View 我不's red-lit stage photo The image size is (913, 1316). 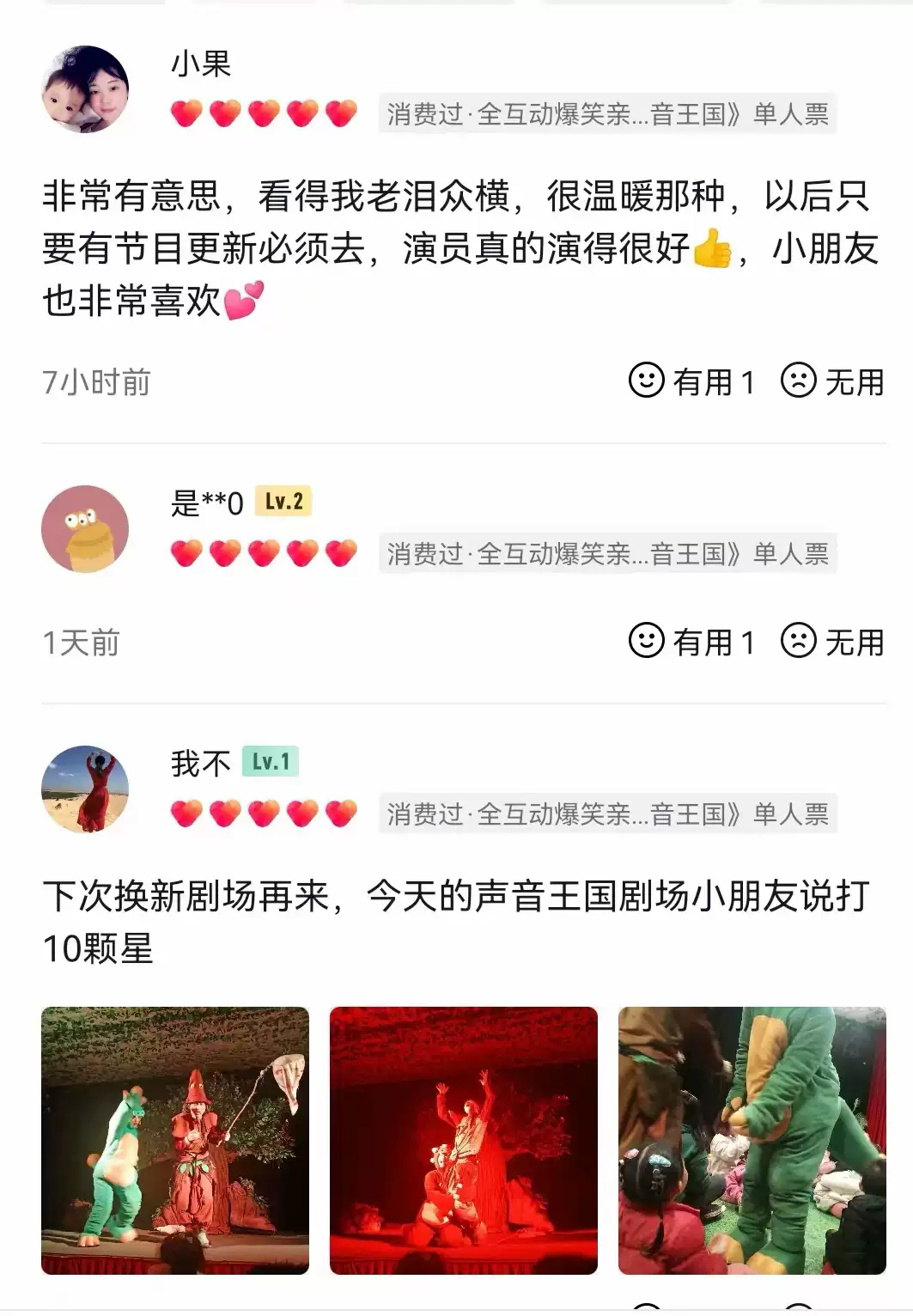464,1140
